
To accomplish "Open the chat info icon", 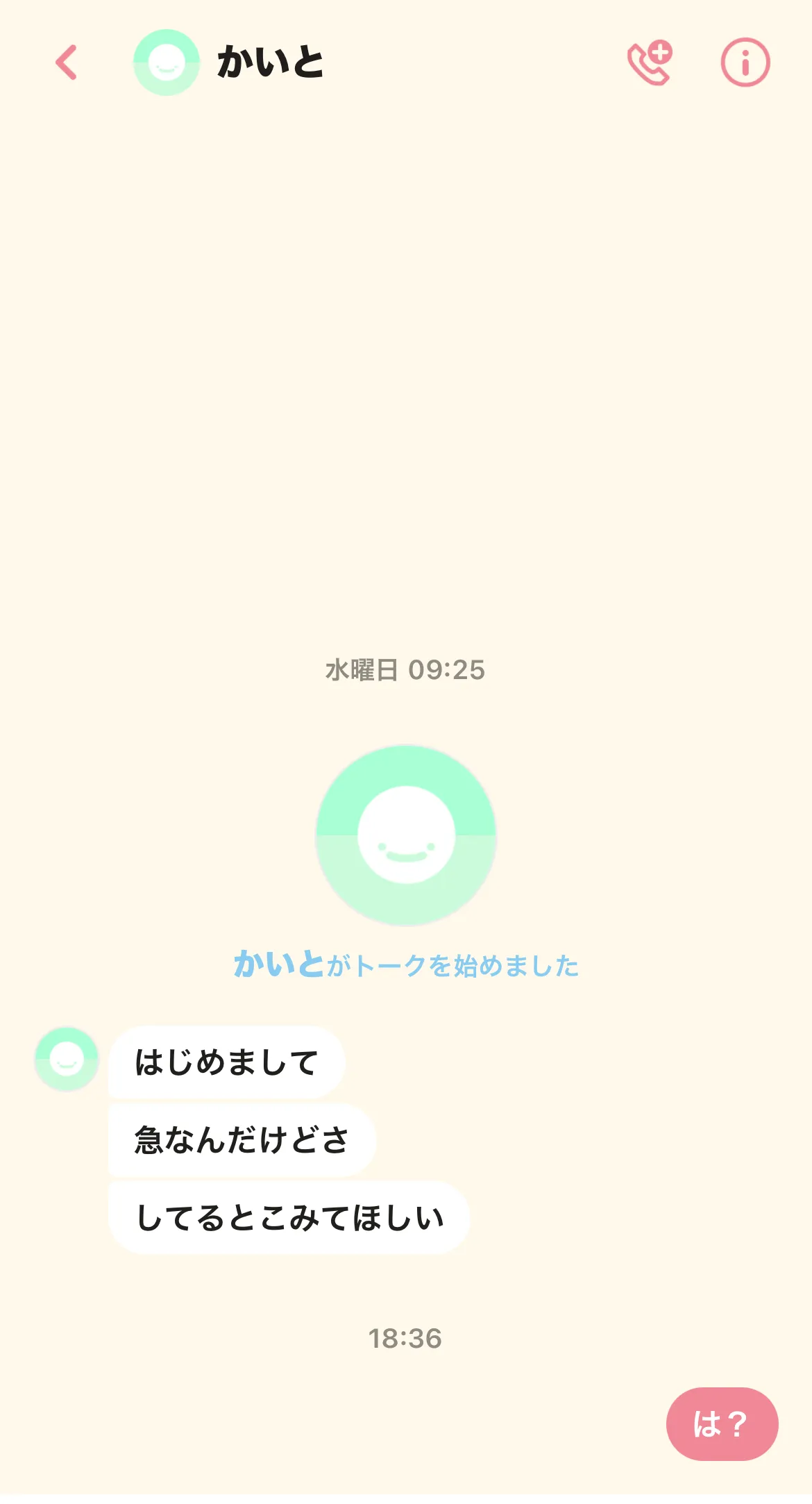I will (x=745, y=62).
